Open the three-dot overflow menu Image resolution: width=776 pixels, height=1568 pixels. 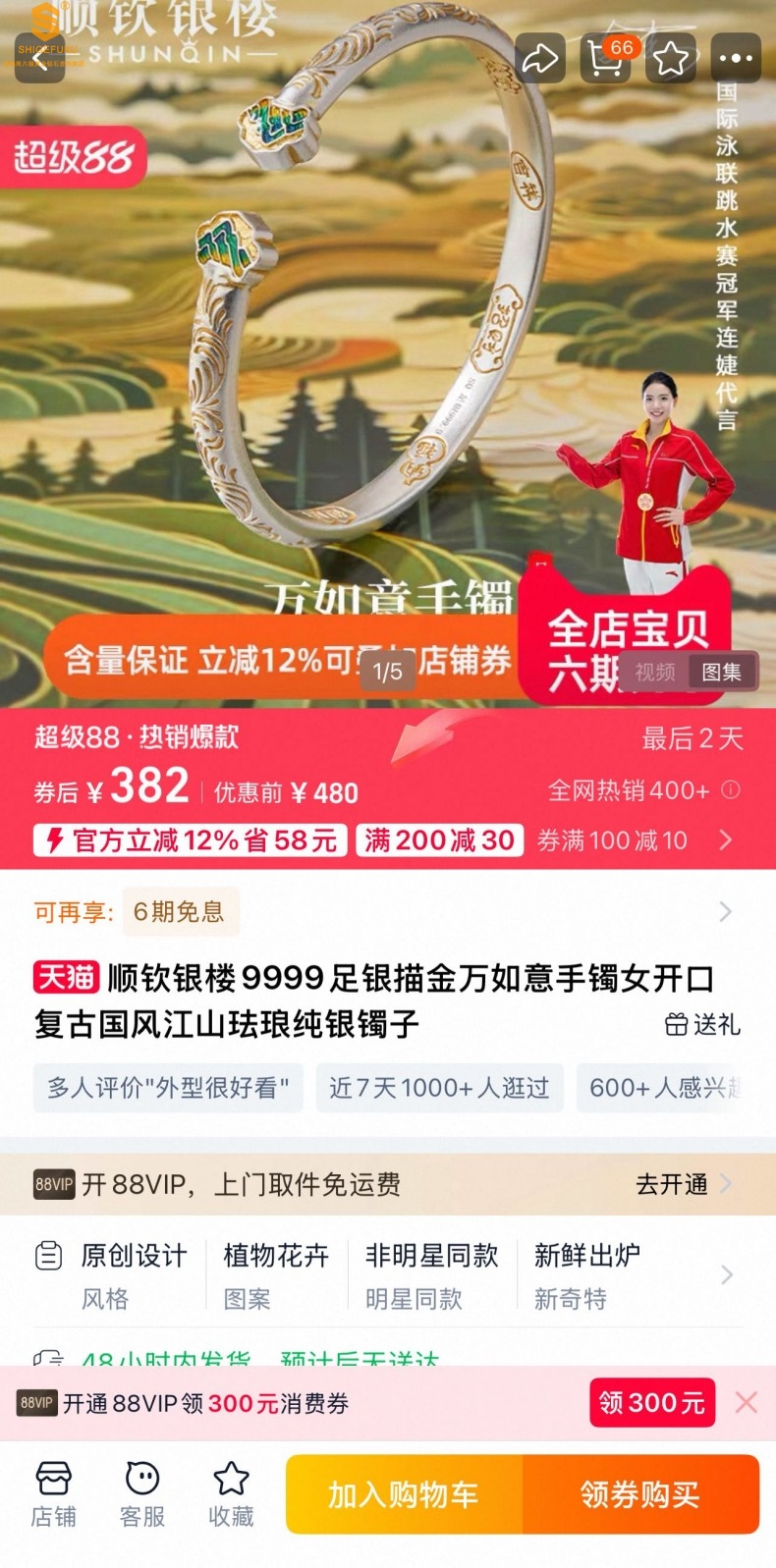tap(735, 59)
